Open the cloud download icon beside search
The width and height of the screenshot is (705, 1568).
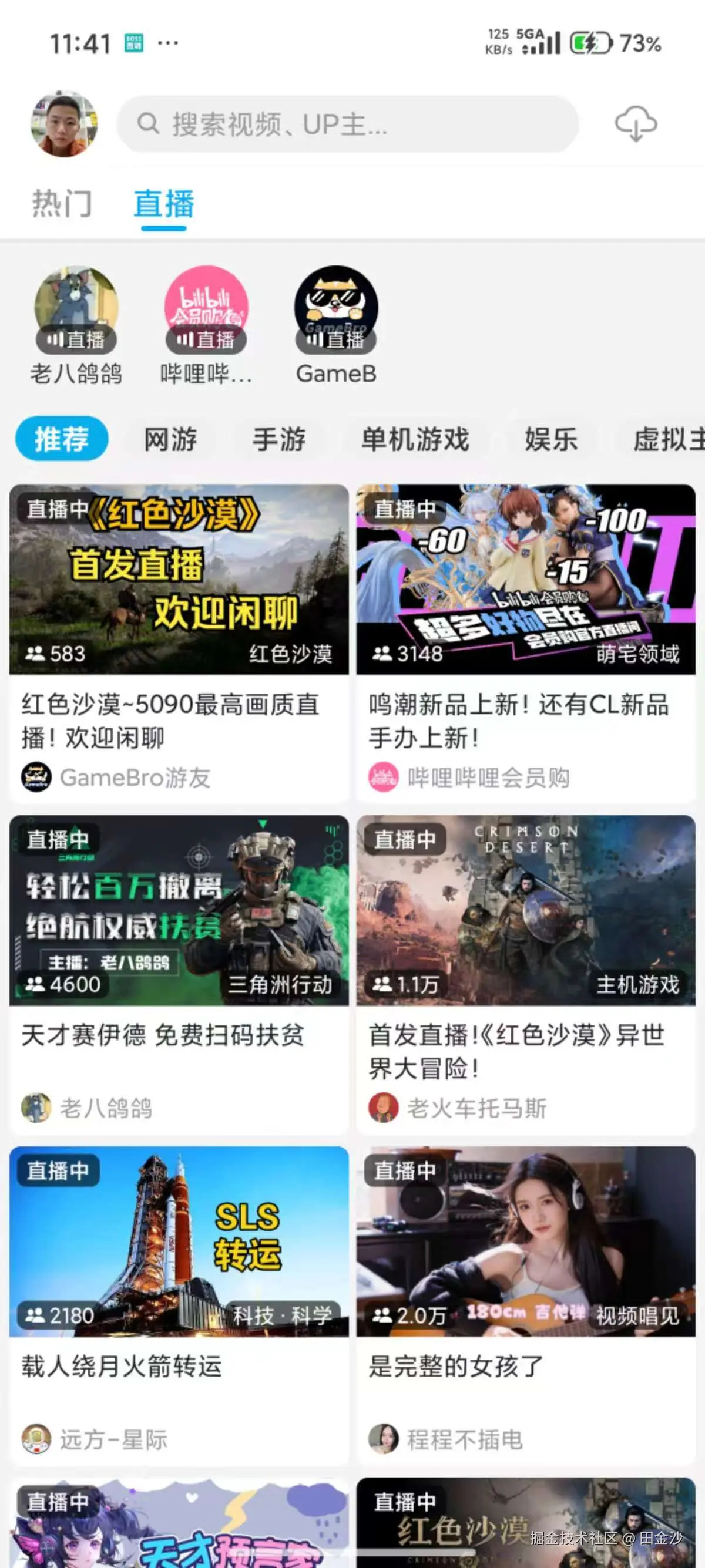pos(637,125)
